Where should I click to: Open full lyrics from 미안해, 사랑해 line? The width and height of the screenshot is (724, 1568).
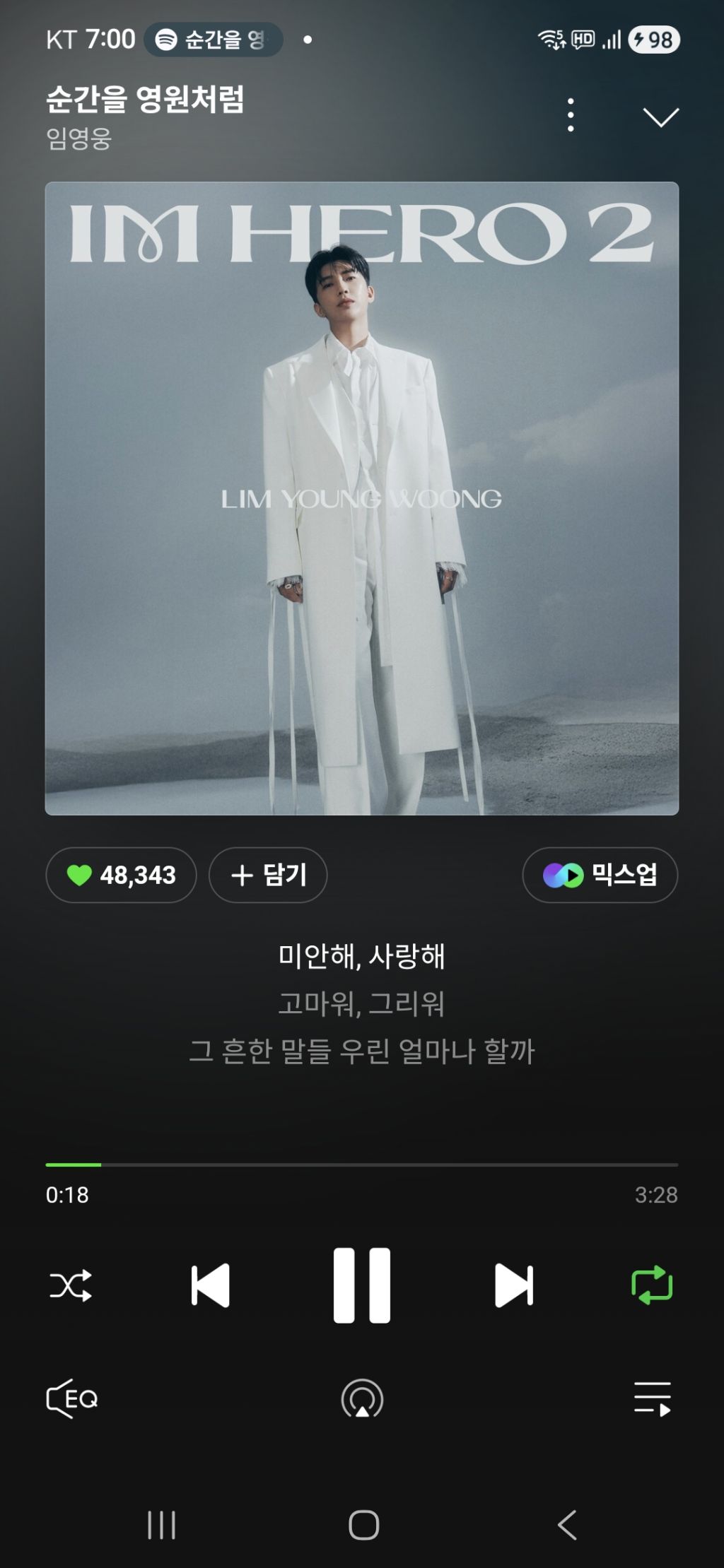(x=361, y=956)
